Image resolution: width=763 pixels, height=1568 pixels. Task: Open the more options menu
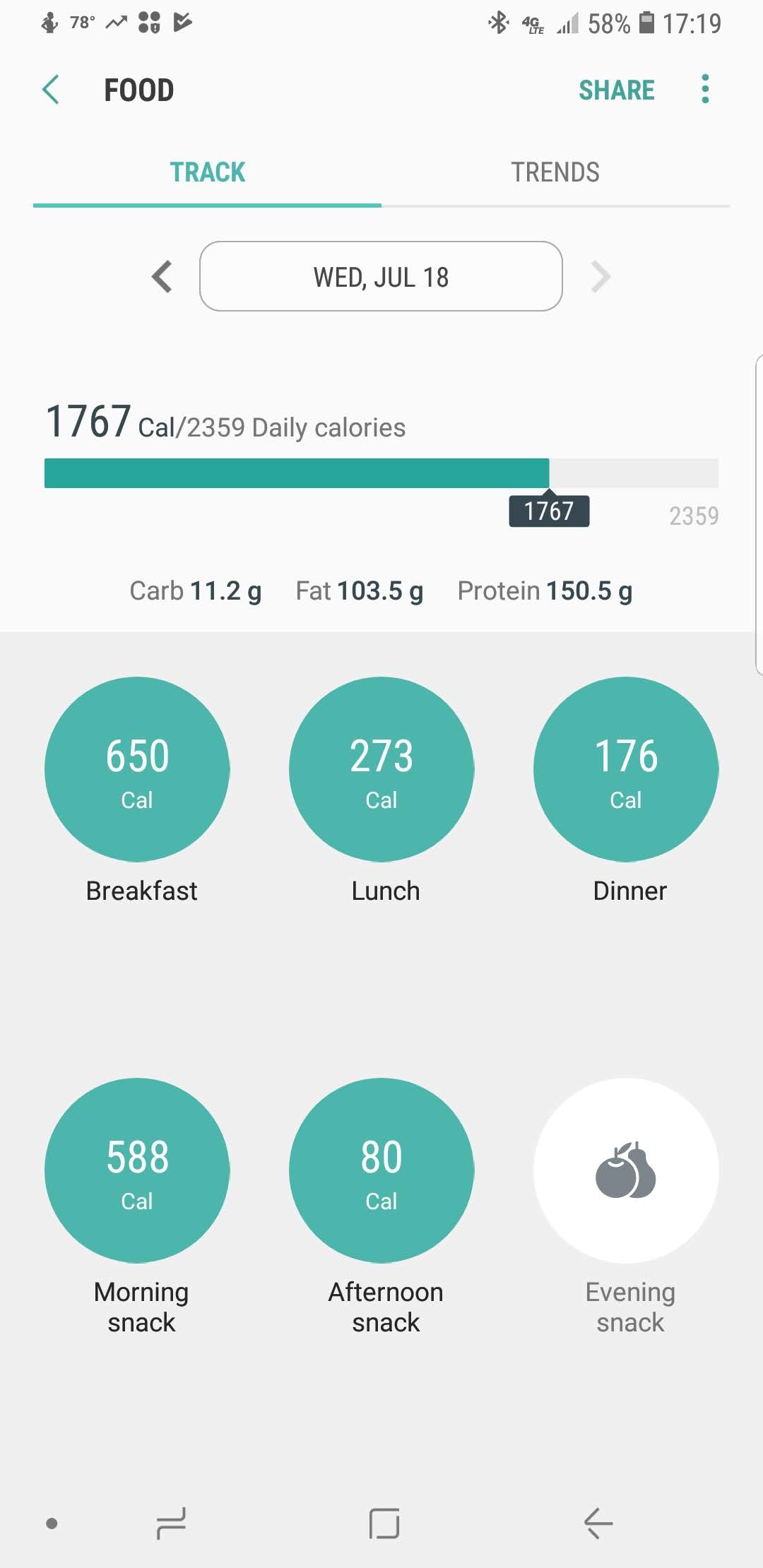point(704,90)
